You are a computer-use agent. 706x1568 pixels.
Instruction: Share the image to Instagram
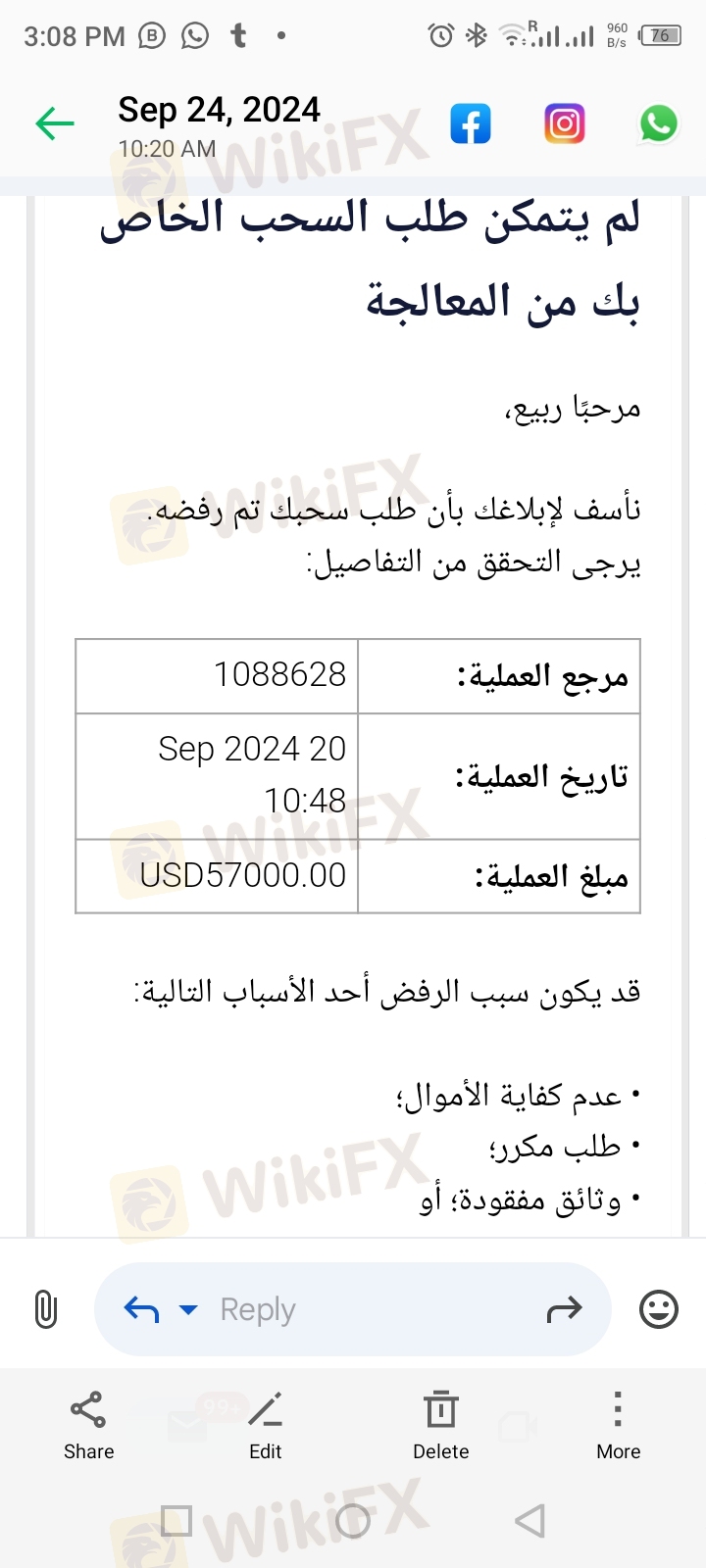click(x=565, y=124)
